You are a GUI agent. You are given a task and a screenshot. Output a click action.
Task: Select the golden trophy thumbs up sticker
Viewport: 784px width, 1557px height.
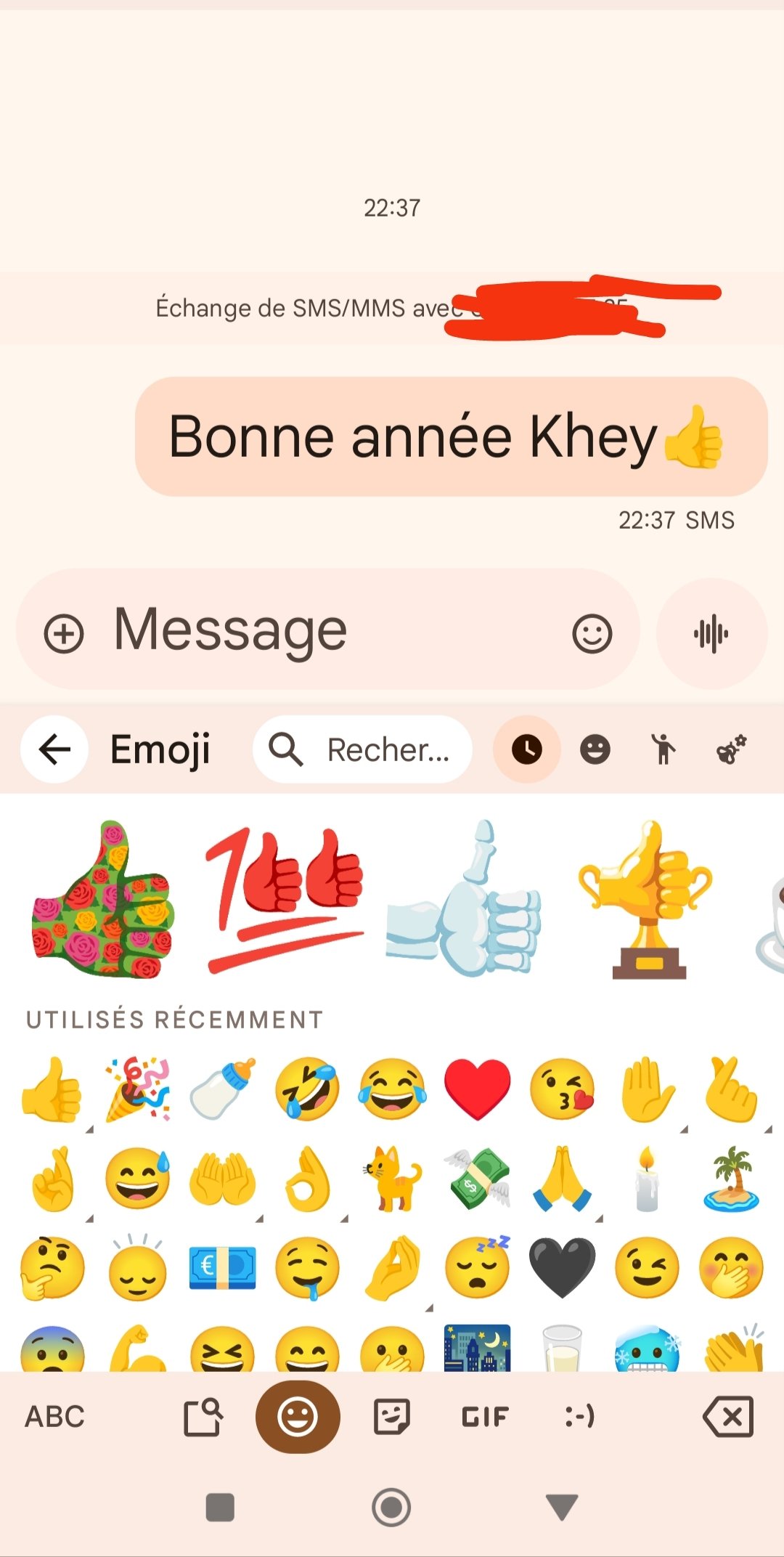(x=645, y=899)
